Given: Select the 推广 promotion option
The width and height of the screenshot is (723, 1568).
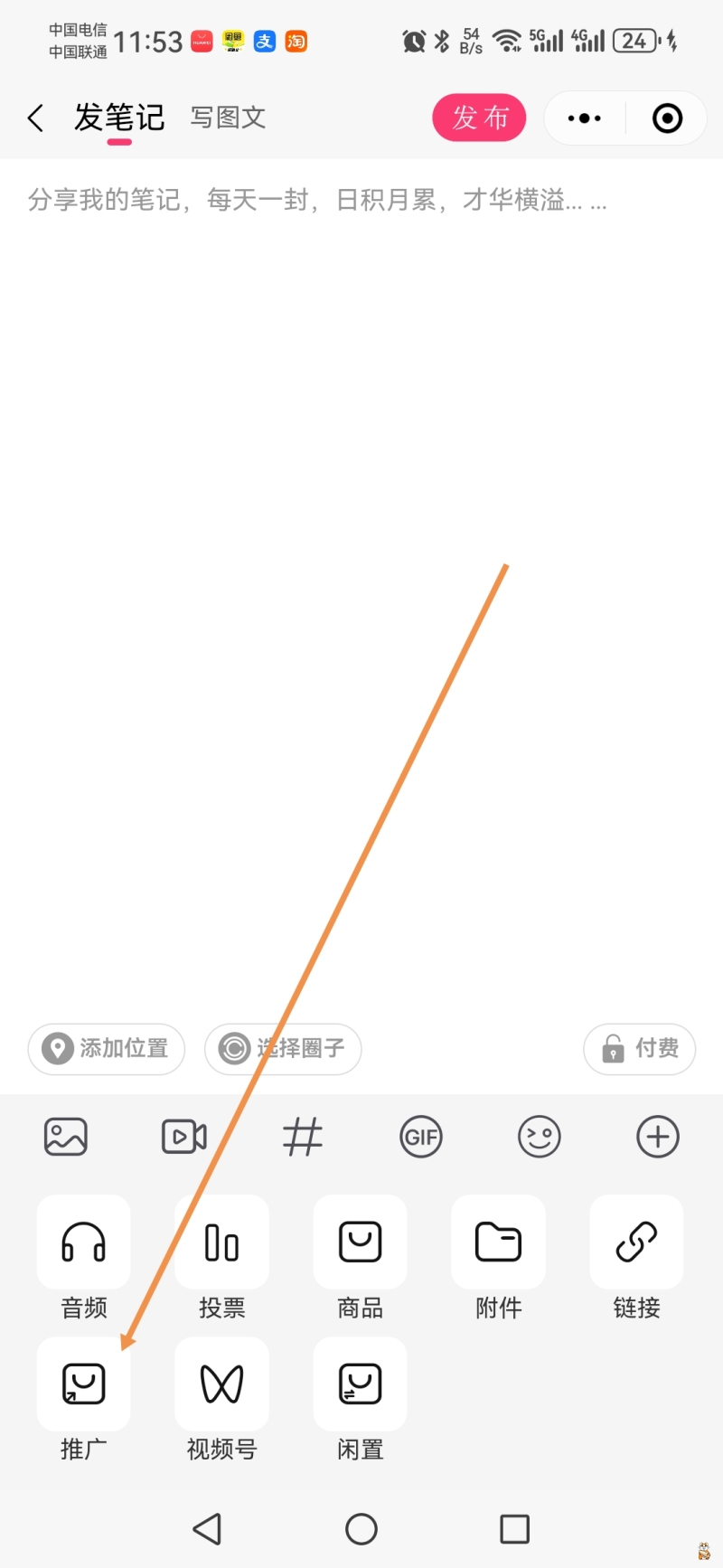Looking at the screenshot, I should coord(84,1384).
